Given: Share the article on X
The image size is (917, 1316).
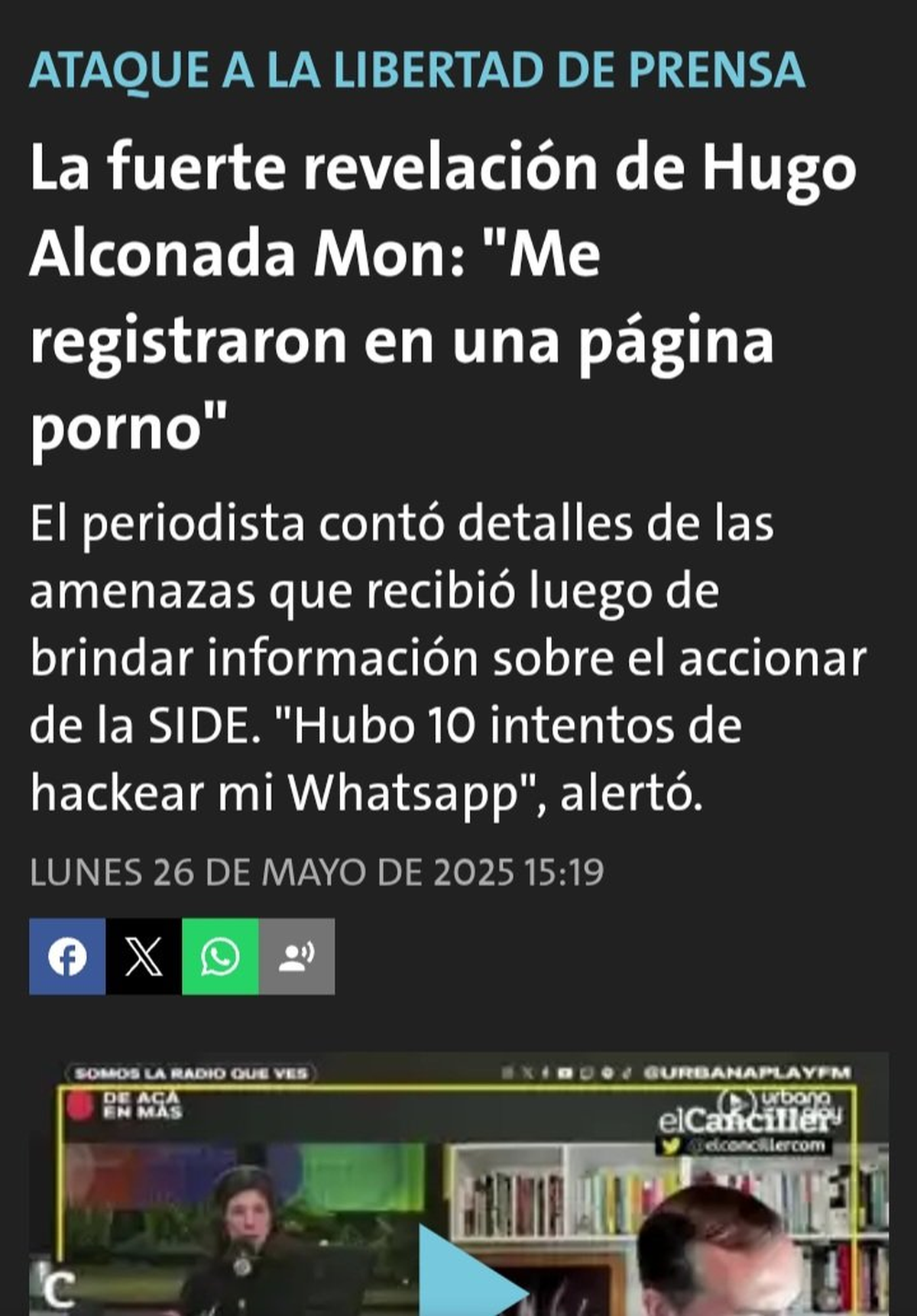Looking at the screenshot, I should tap(144, 956).
